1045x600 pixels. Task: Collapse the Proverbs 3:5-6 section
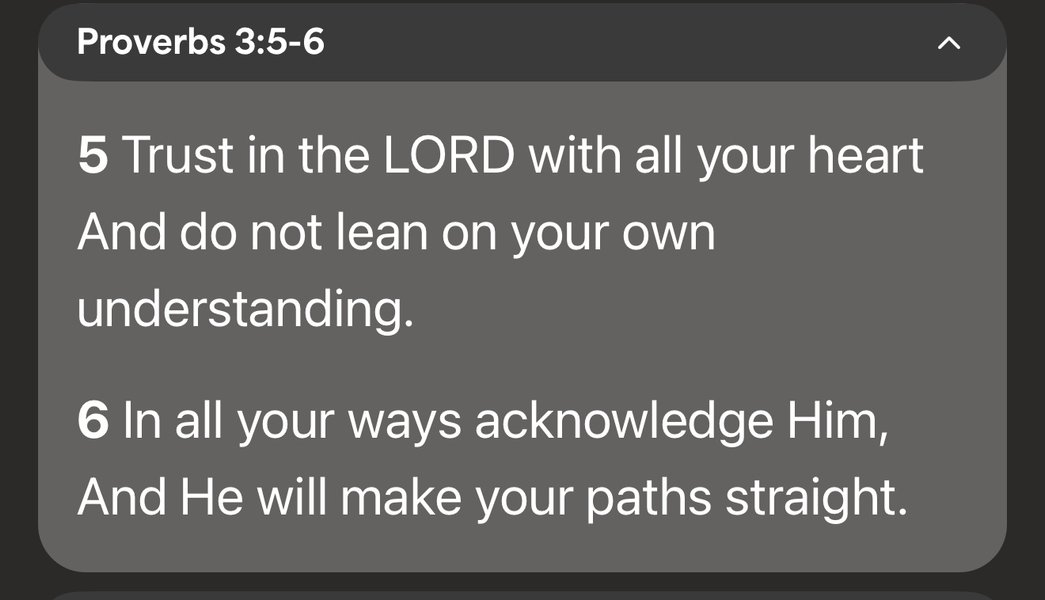(x=949, y=43)
